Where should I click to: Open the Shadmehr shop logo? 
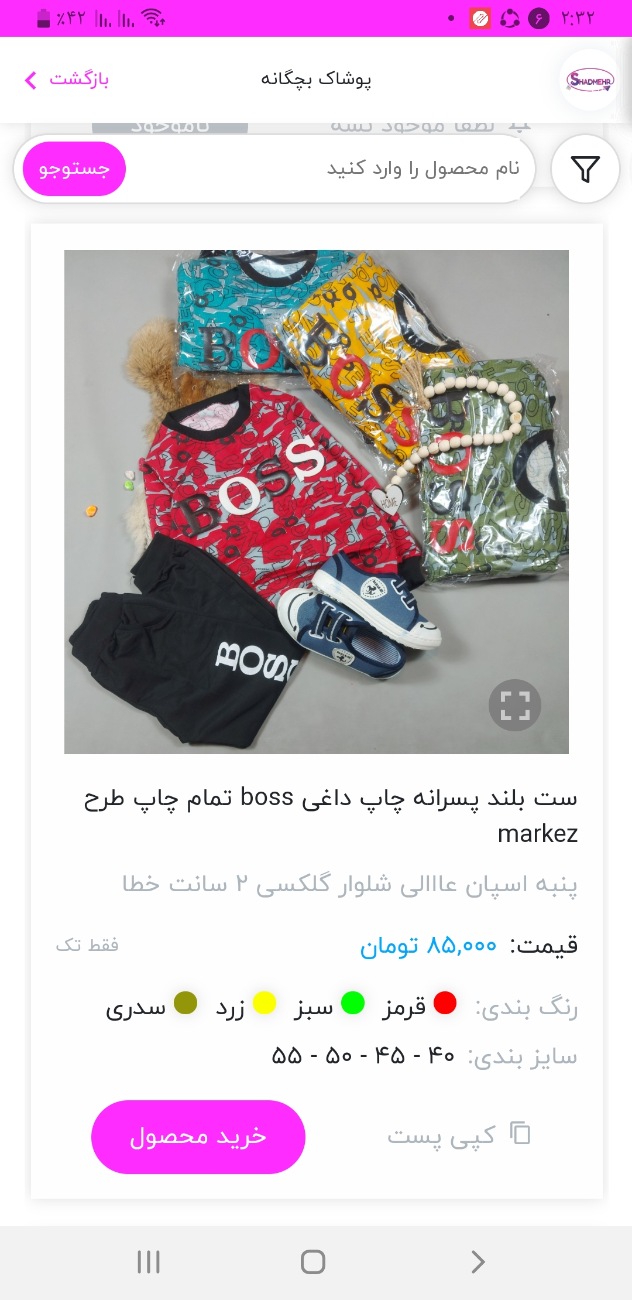click(590, 79)
